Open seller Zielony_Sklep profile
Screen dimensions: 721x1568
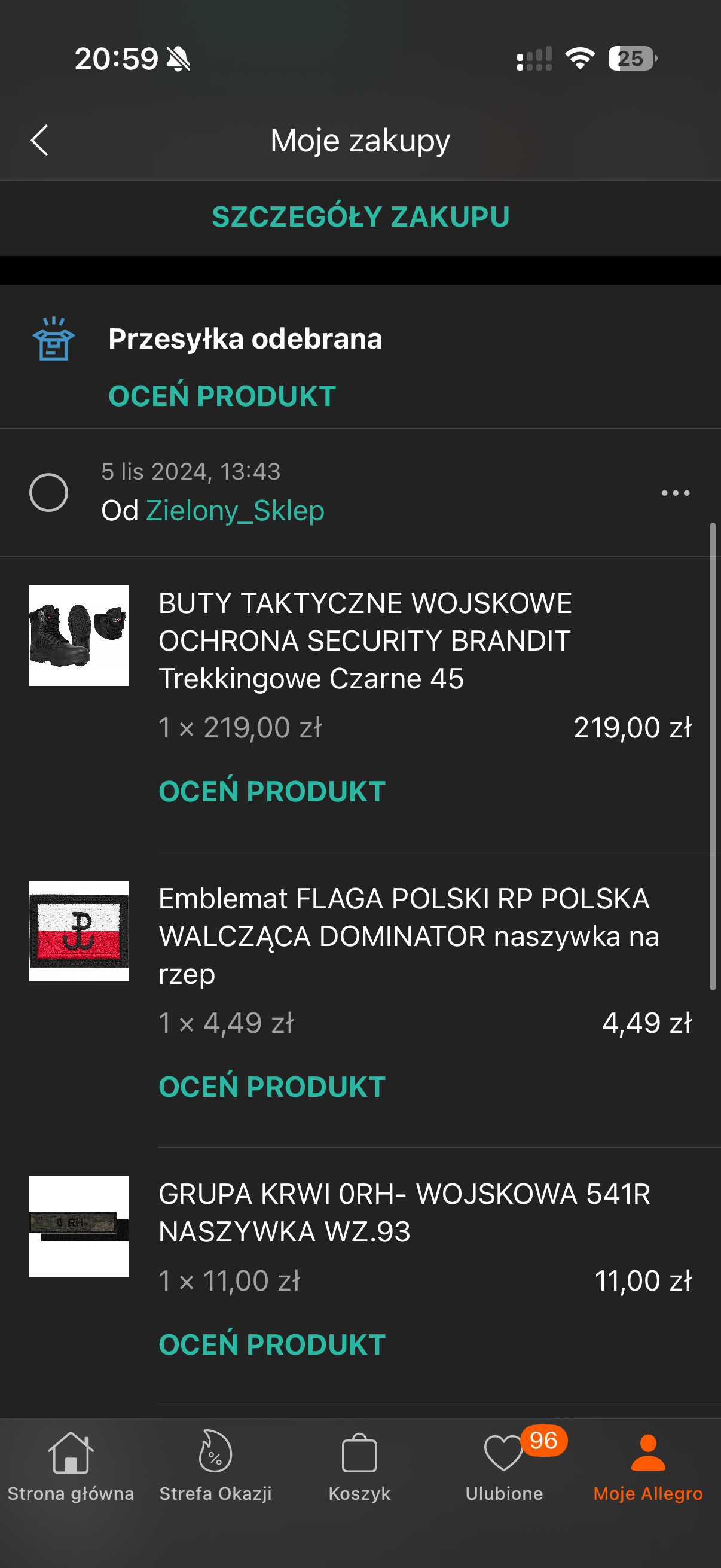pos(235,510)
